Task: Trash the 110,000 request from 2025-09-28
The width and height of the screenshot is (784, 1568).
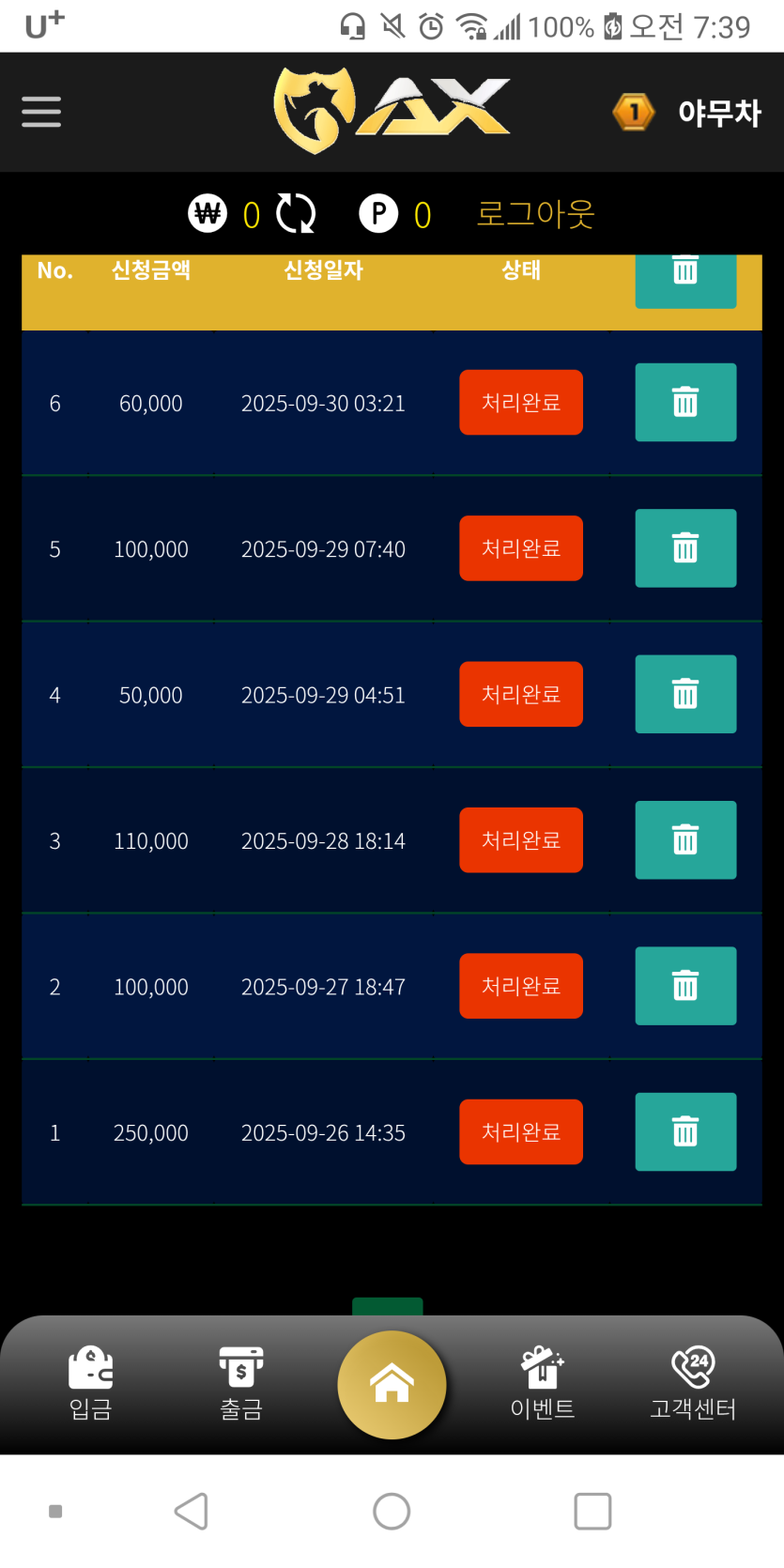Action: (685, 840)
